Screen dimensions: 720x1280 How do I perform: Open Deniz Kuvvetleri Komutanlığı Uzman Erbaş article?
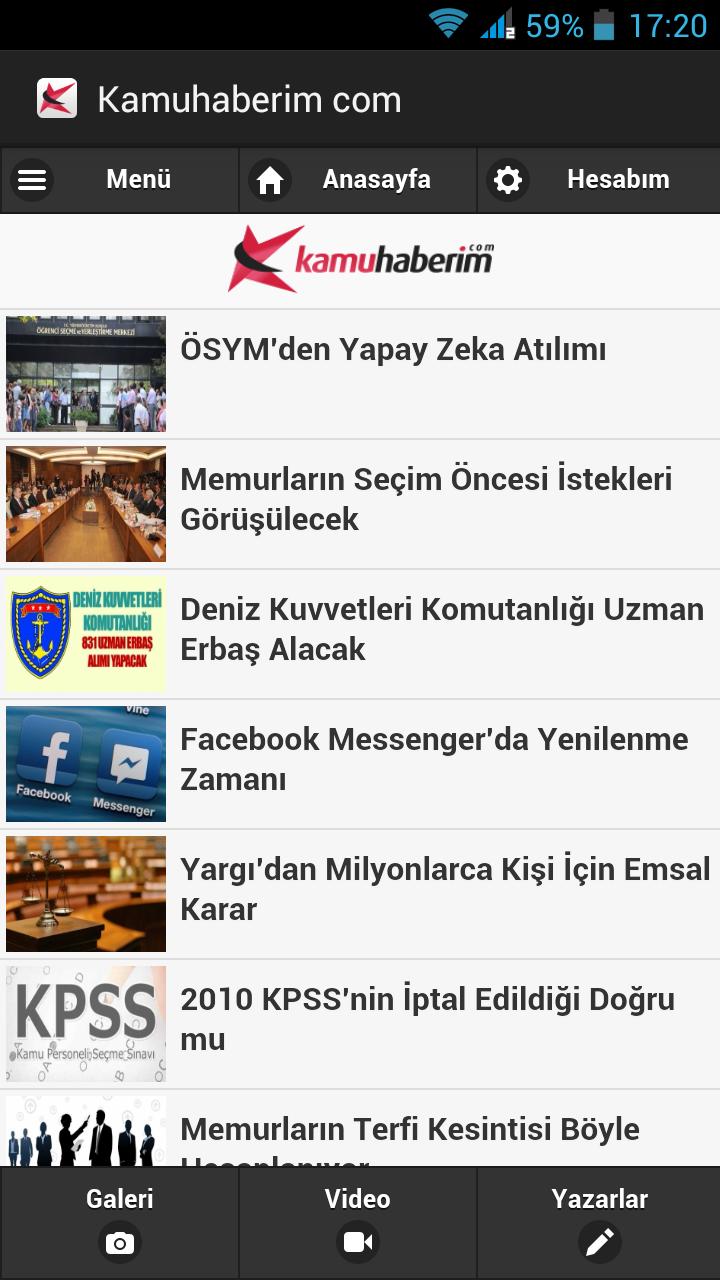point(441,629)
